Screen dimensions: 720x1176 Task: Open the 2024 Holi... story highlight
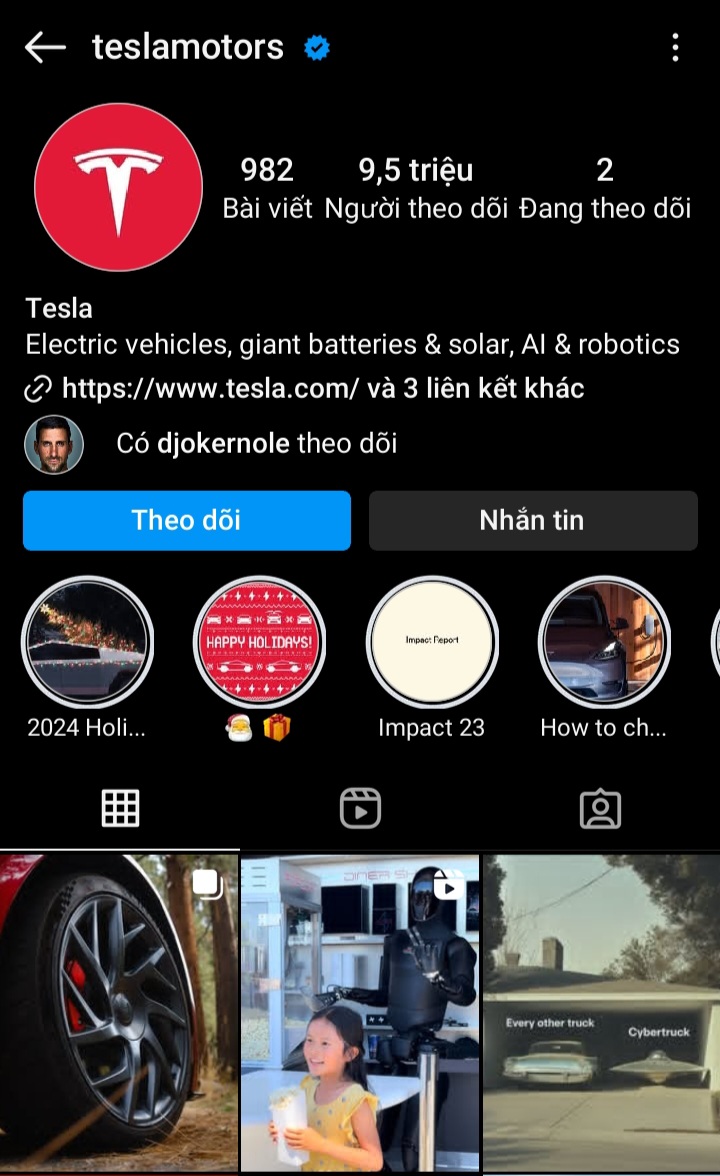click(87, 642)
